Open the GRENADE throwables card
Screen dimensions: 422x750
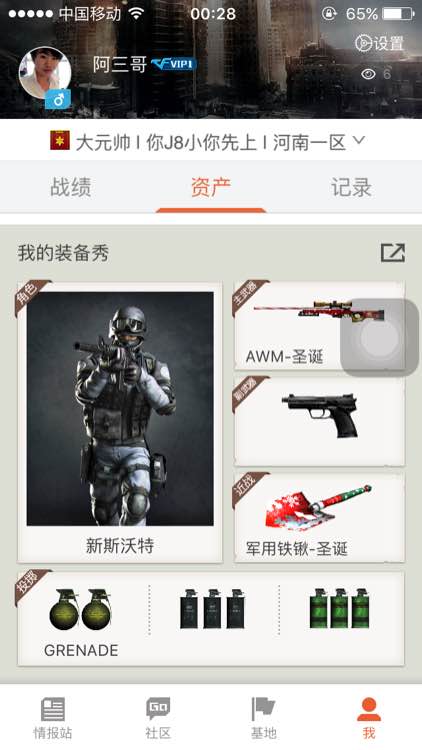[211, 618]
